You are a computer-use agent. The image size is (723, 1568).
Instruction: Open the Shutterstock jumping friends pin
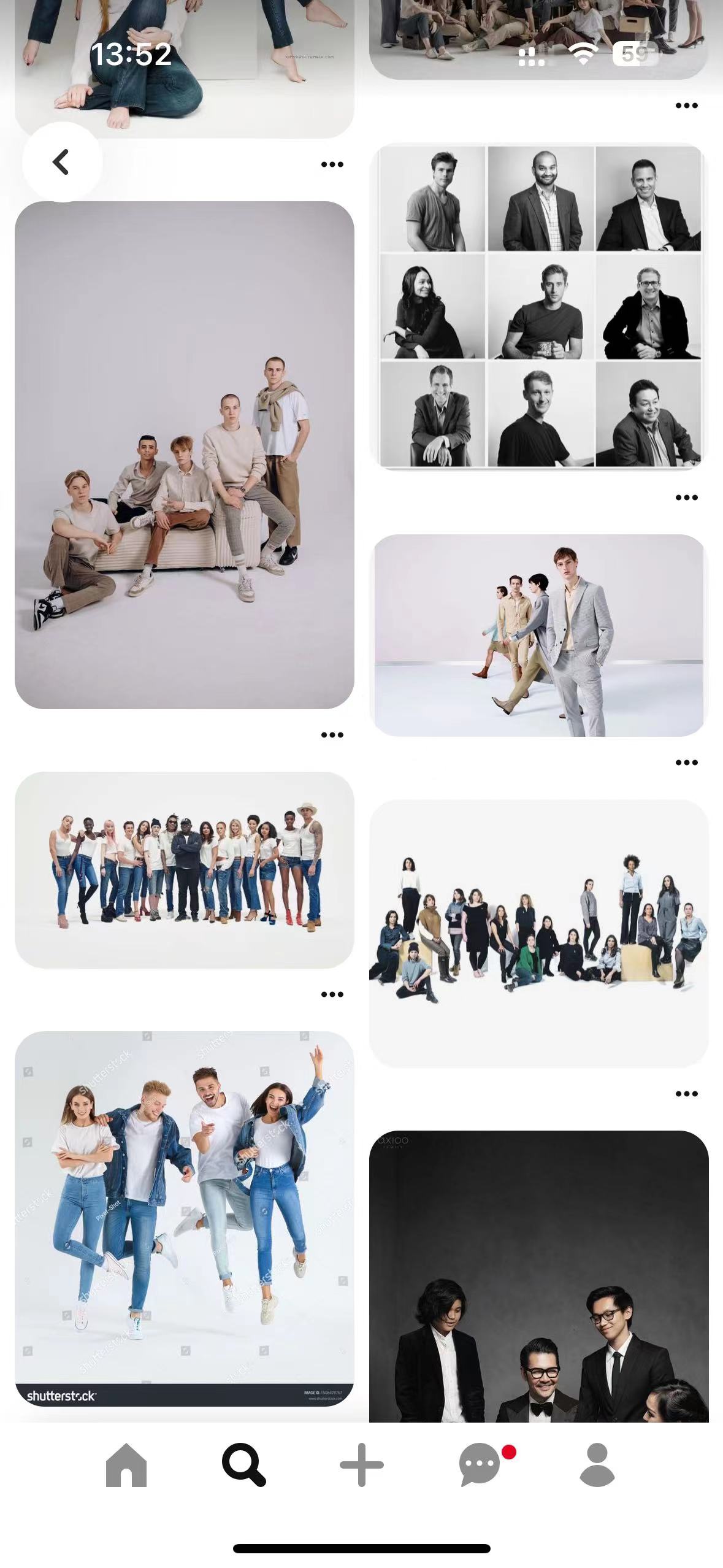click(x=184, y=1218)
